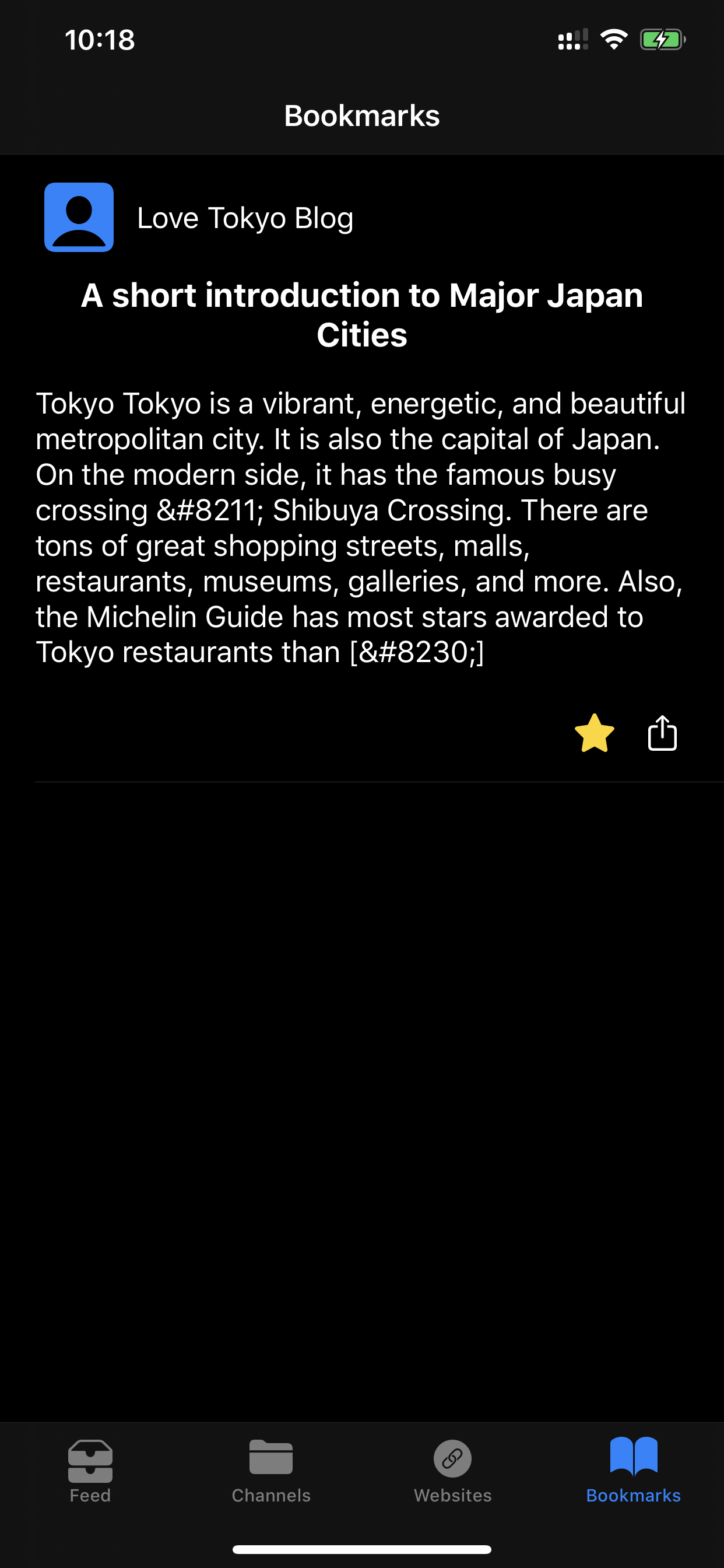The height and width of the screenshot is (1568, 724).
Task: Go to the Channels tab
Action: [270, 1471]
